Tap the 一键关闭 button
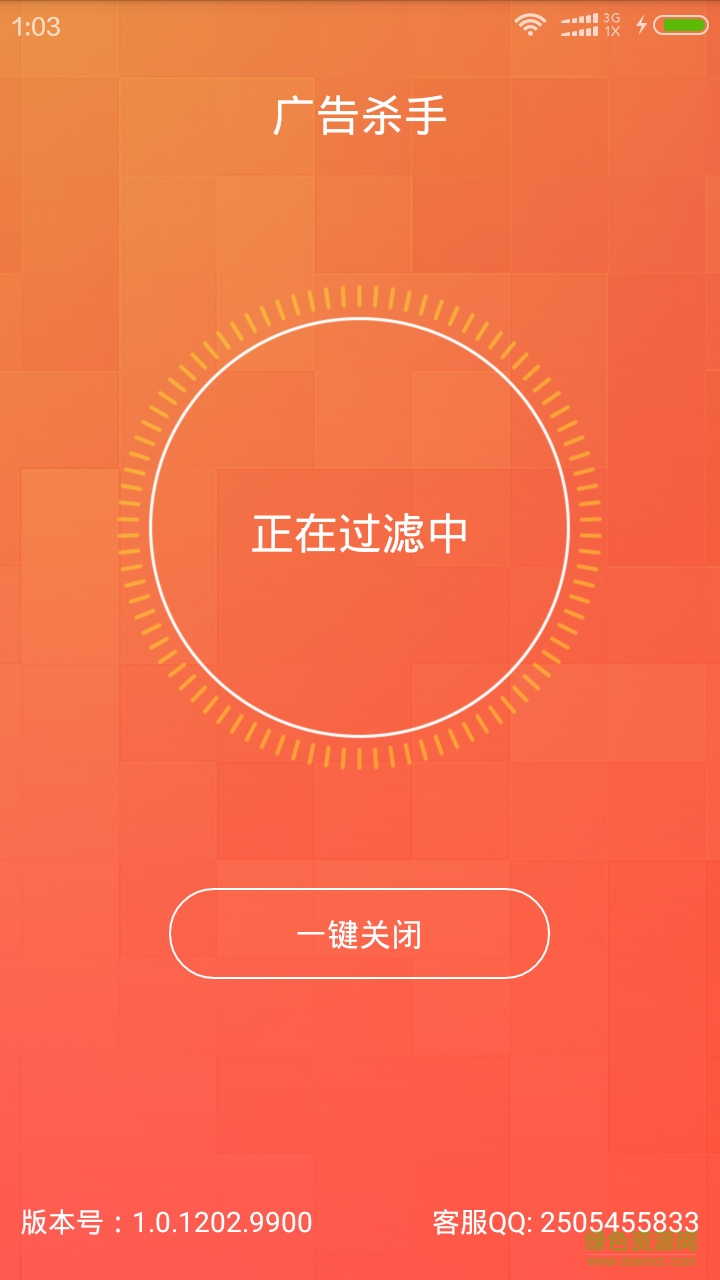Image resolution: width=720 pixels, height=1280 pixels. (359, 934)
